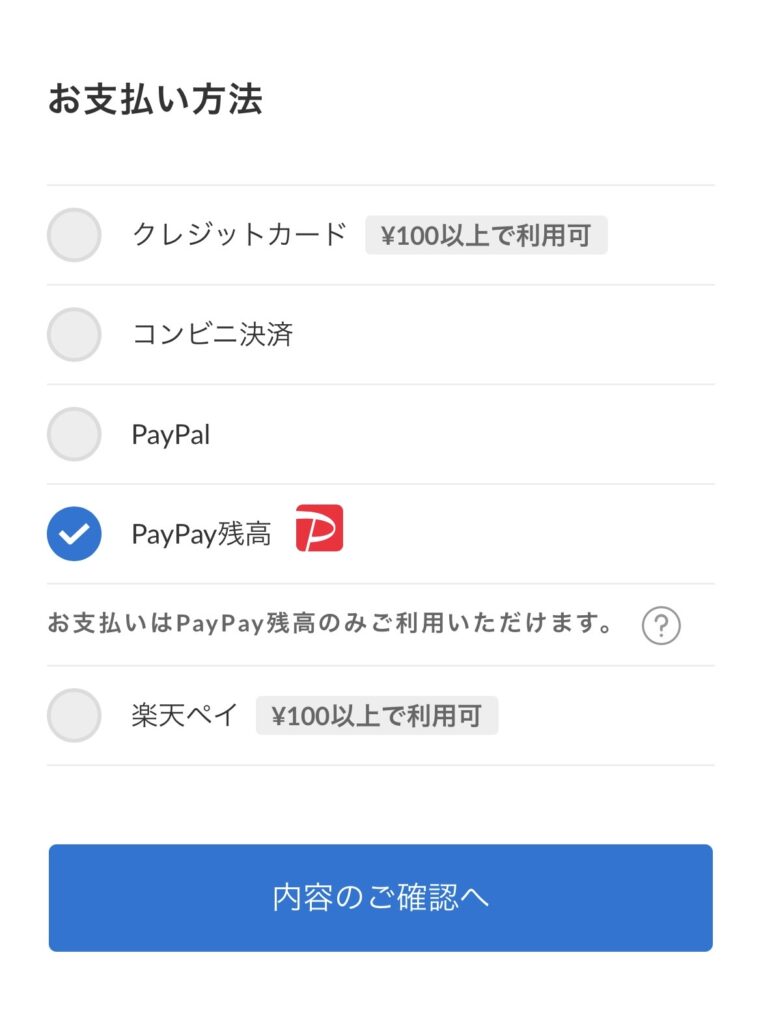Pick 楽天ペイ as the payment method

(x=74, y=716)
